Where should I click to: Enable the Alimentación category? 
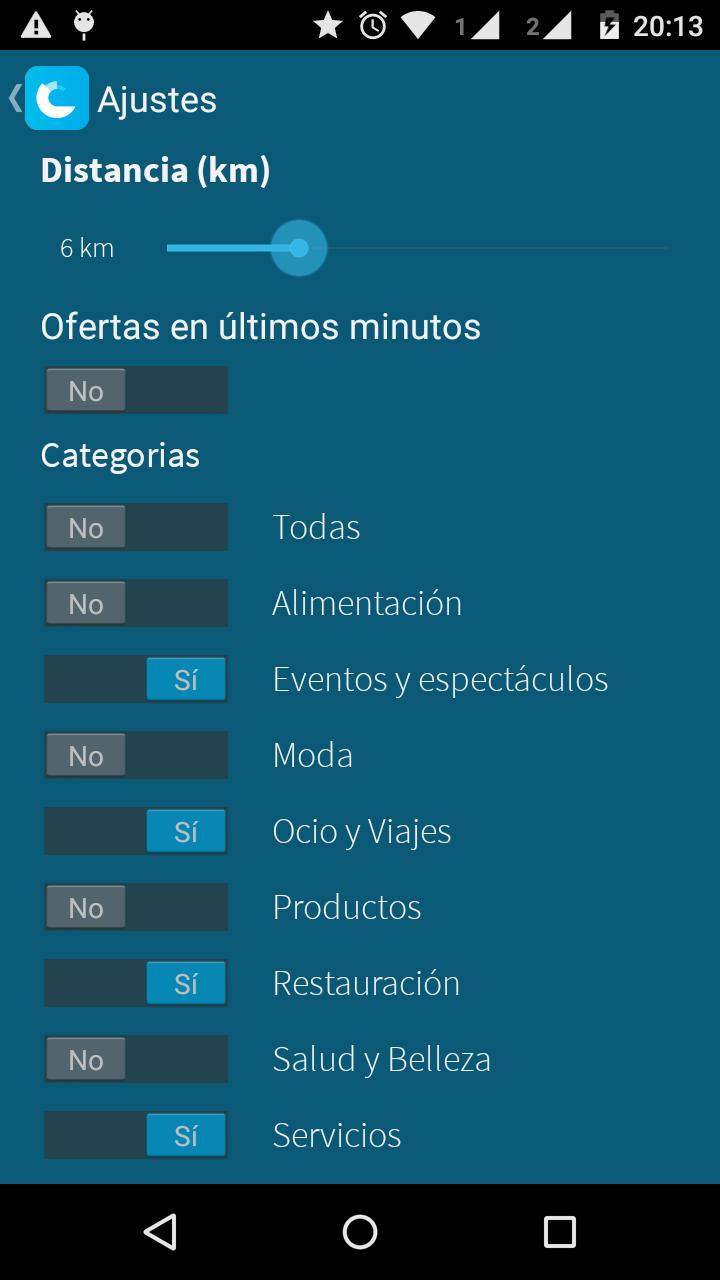click(x=136, y=603)
